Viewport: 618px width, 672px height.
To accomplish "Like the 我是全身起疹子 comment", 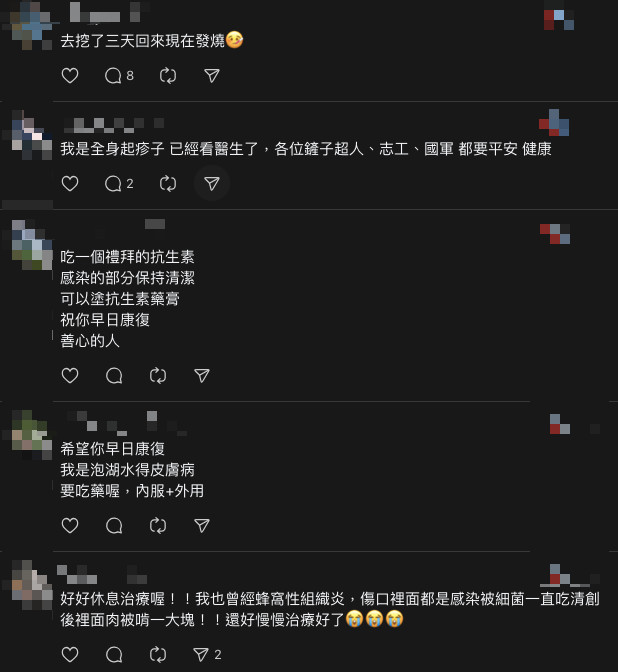I will click(70, 184).
